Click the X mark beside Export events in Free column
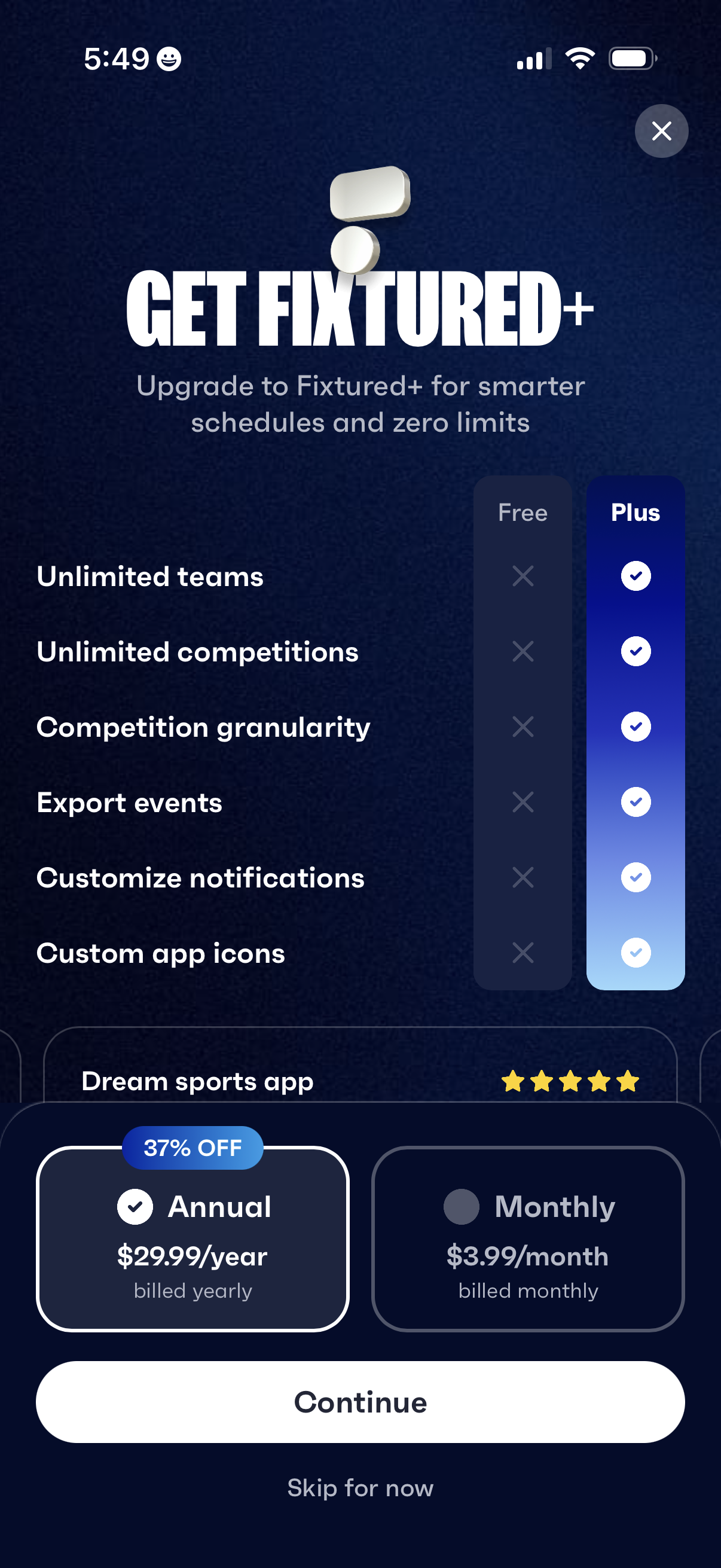This screenshot has height=1568, width=721. (x=522, y=802)
